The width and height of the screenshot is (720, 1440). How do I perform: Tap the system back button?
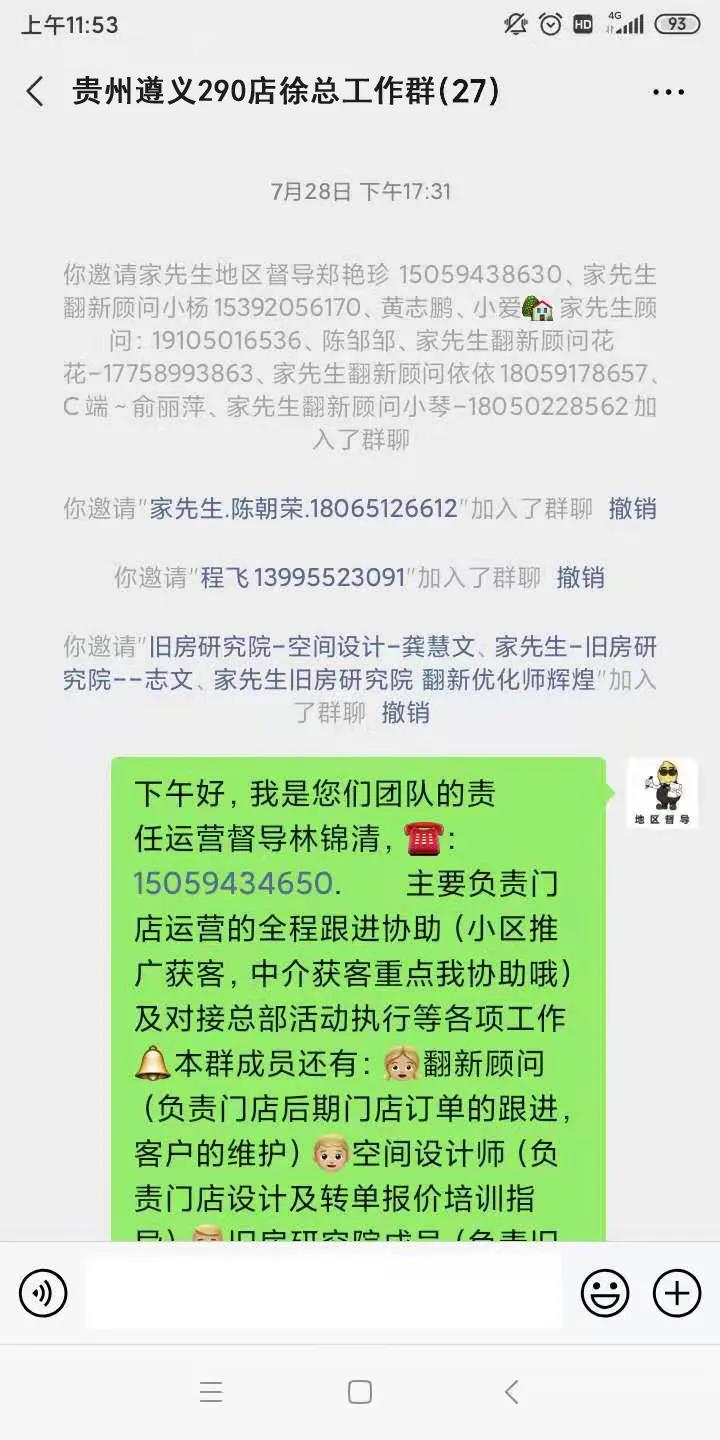(511, 1392)
